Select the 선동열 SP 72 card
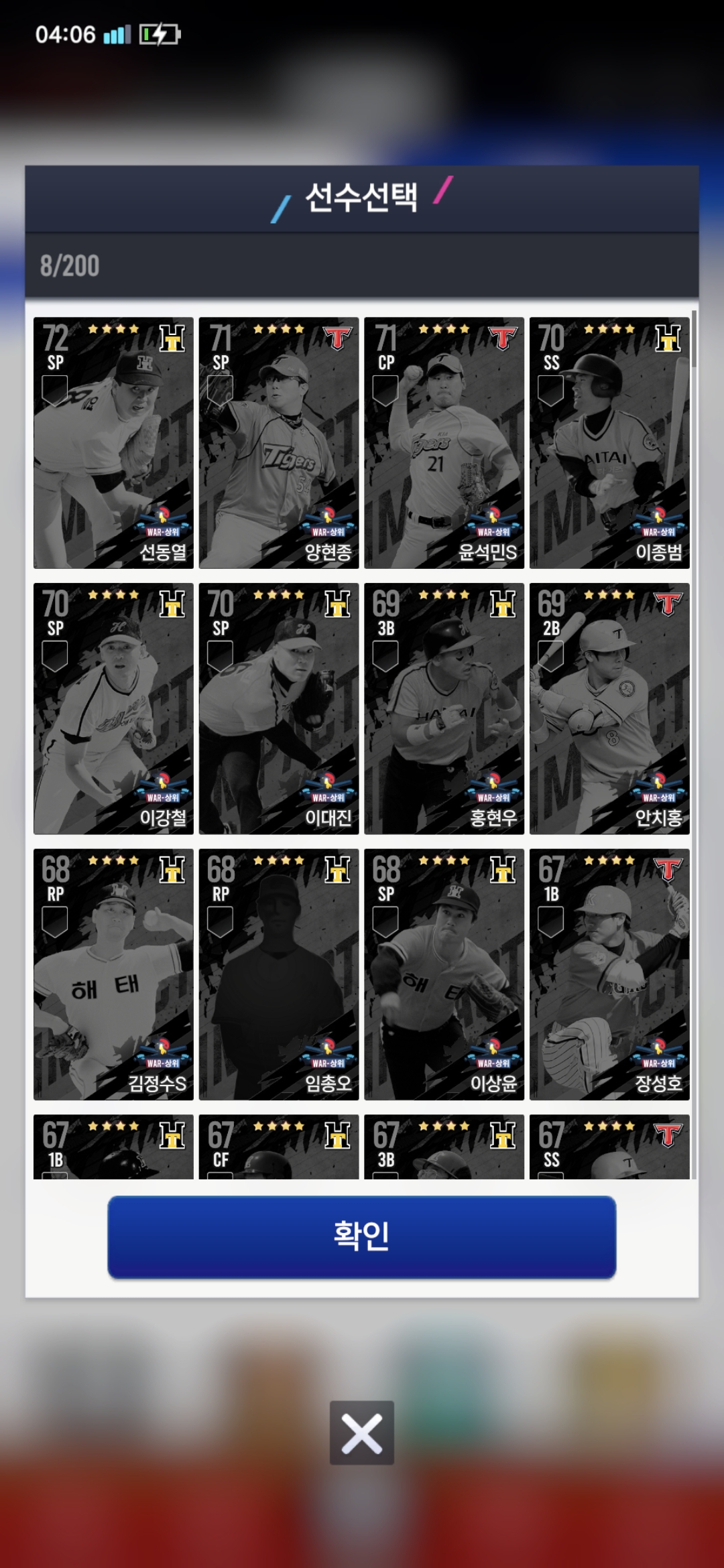The width and height of the screenshot is (724, 1568). pos(113,443)
